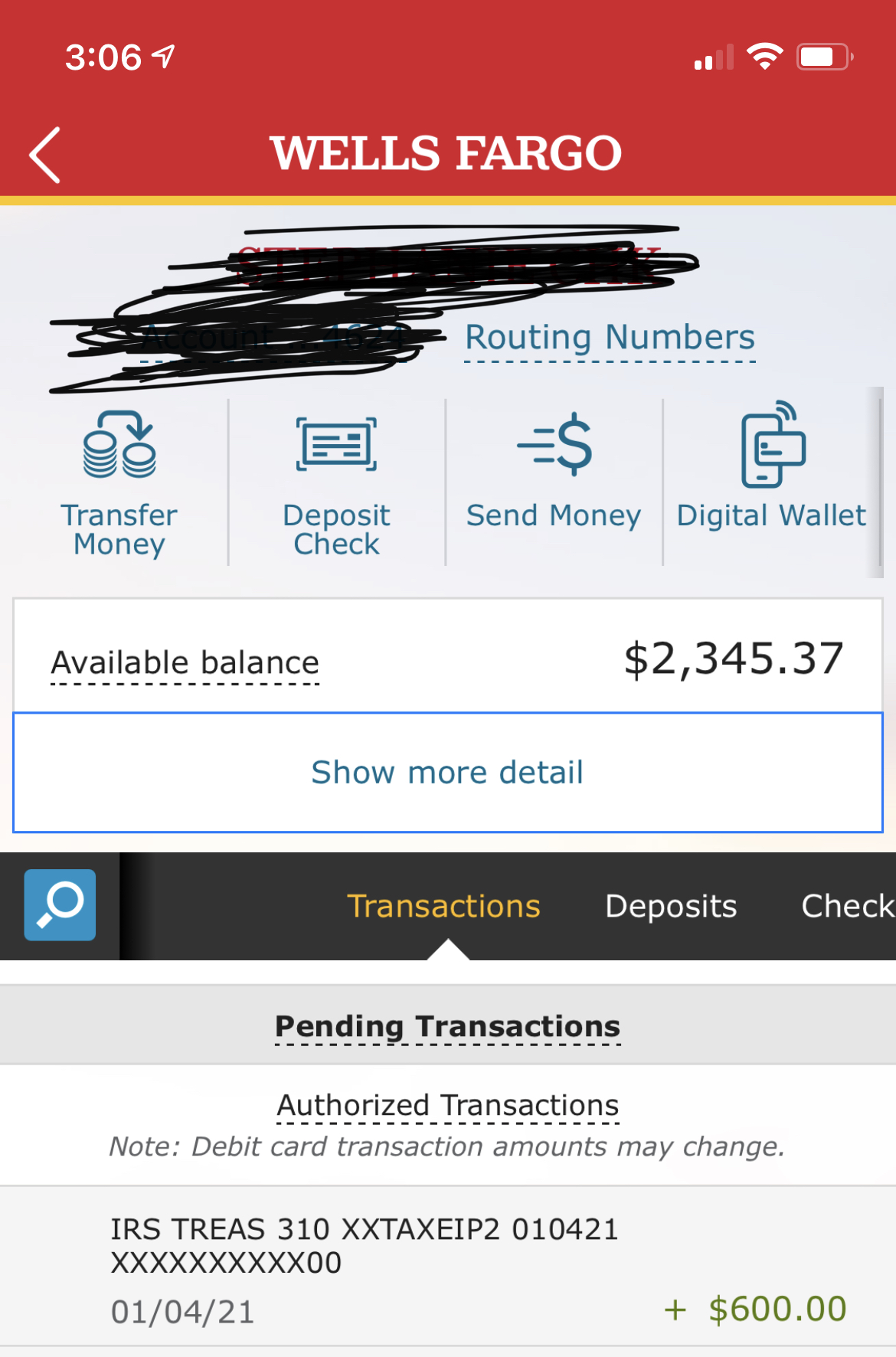This screenshot has height=1357, width=896.
Task: Tap Transfer Money
Action: click(x=119, y=482)
